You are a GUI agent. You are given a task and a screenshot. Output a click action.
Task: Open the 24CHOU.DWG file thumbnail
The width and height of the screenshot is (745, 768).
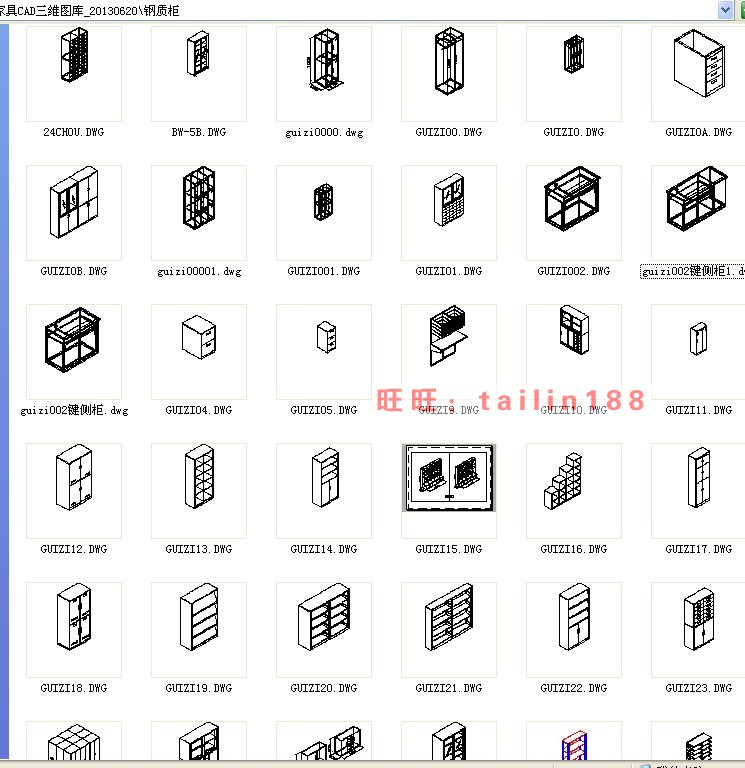(x=74, y=73)
